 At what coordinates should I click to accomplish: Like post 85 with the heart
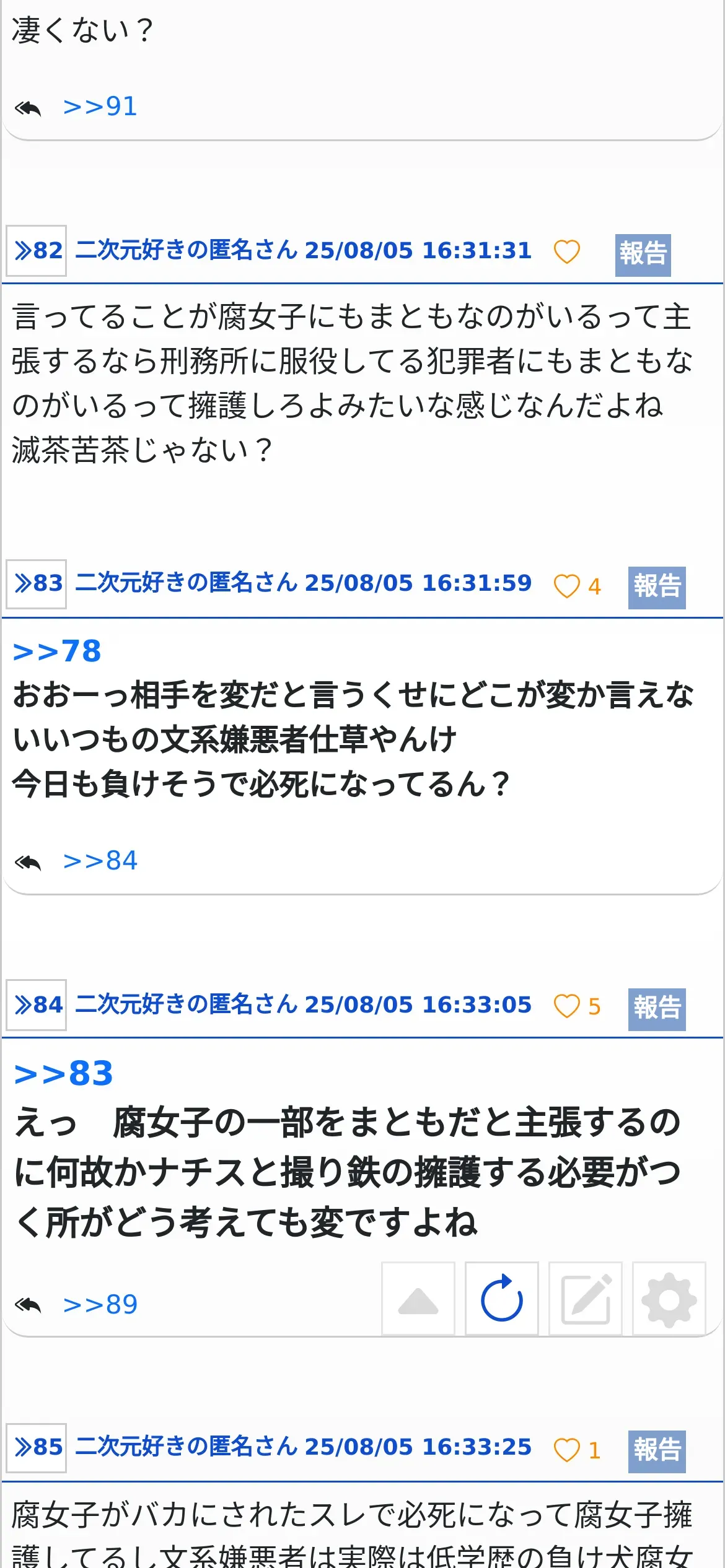coord(566,1450)
